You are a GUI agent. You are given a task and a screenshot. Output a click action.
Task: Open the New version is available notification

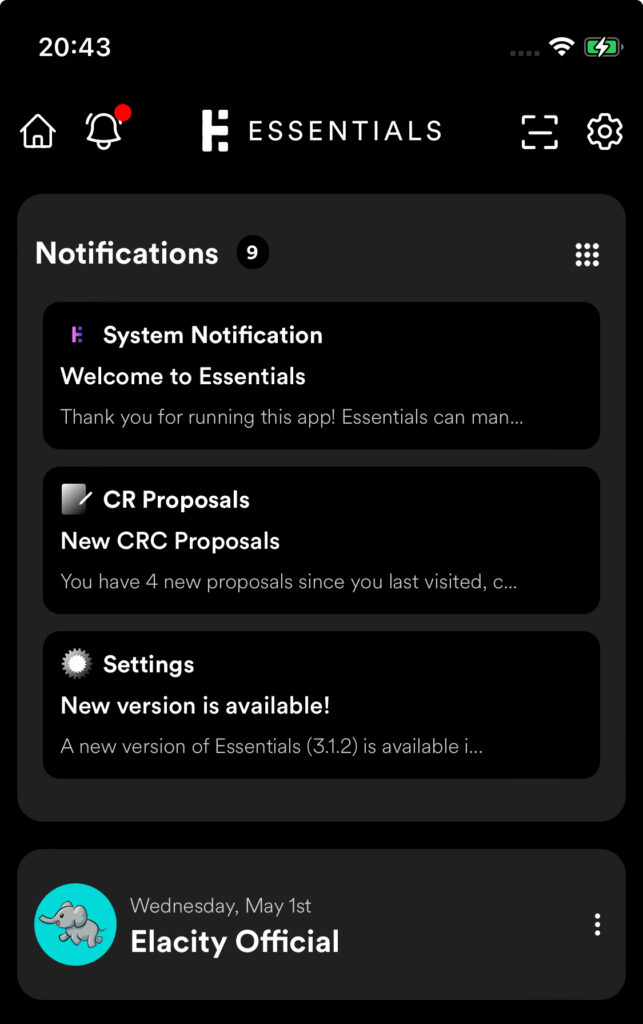321,705
